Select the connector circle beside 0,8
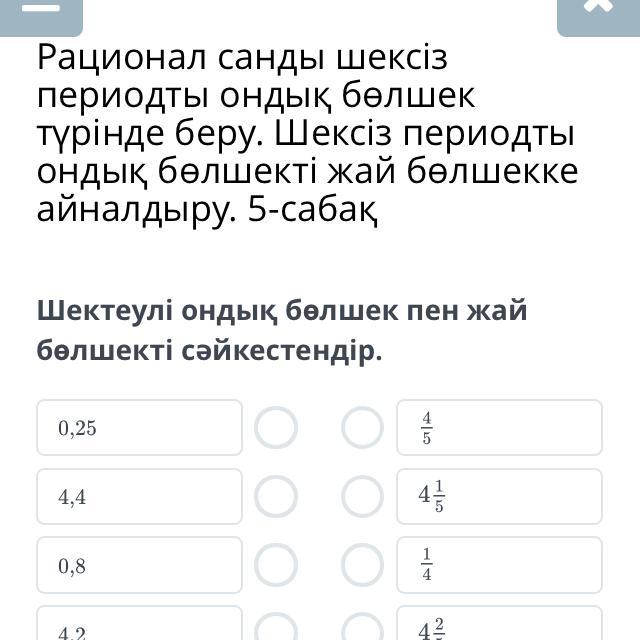640x640 pixels. click(276, 565)
